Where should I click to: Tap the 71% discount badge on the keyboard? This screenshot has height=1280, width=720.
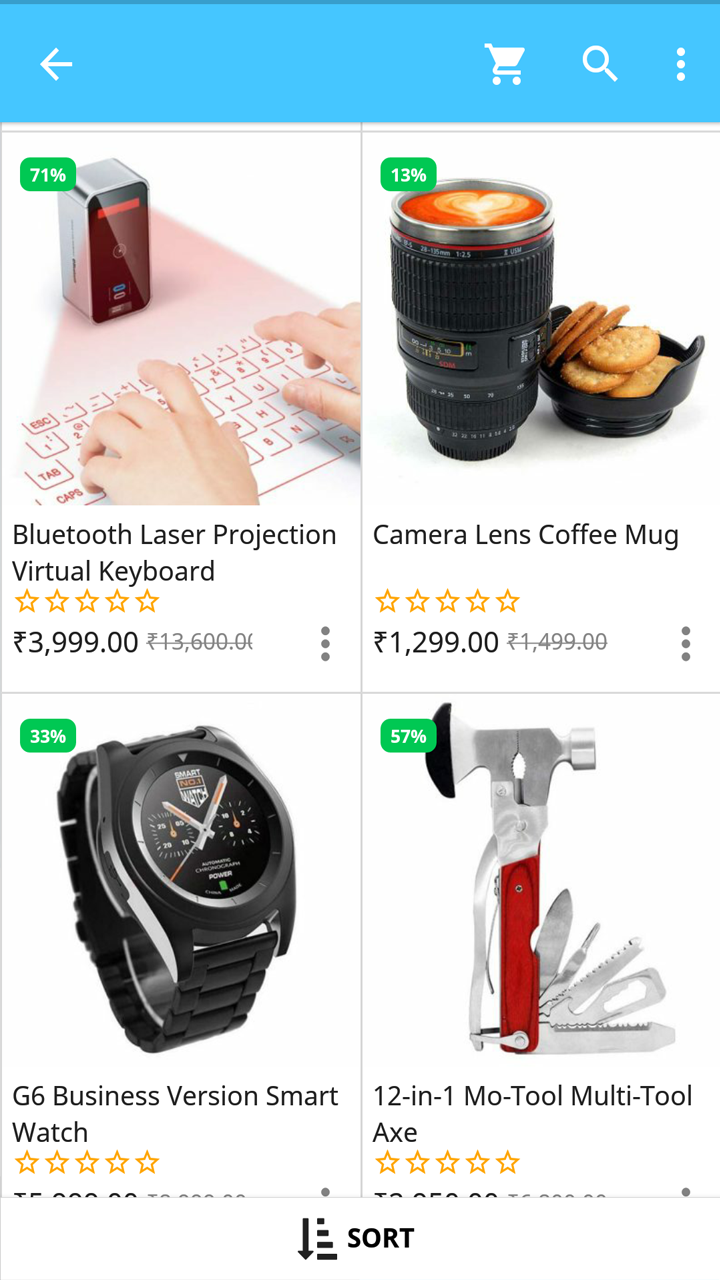[x=47, y=174]
